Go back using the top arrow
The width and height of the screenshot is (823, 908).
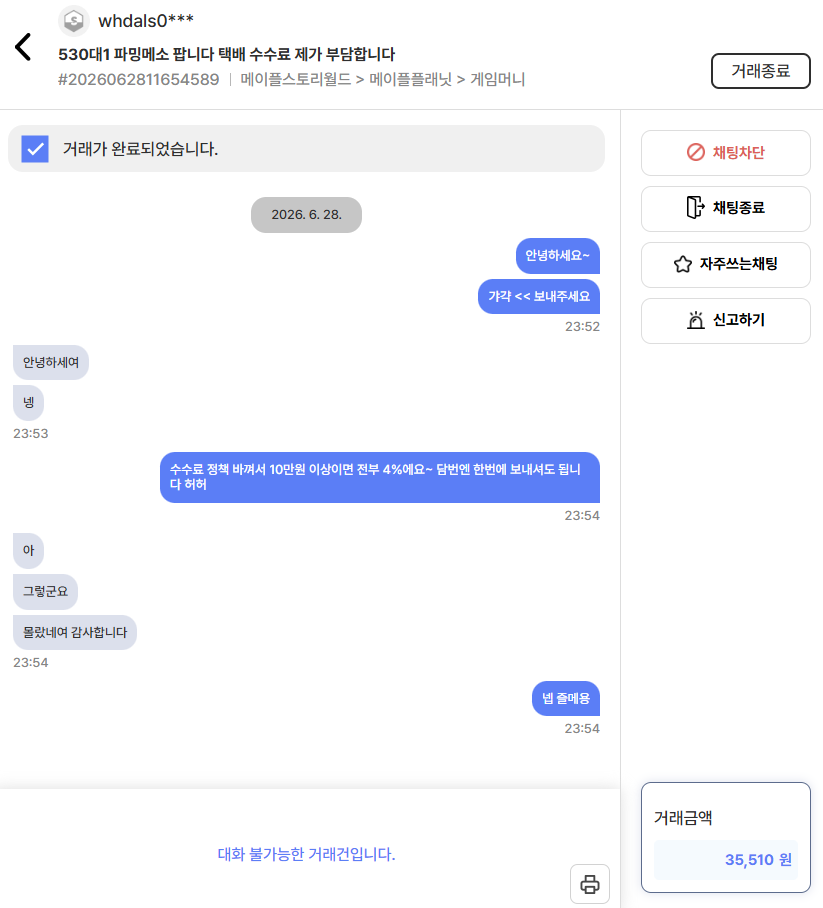pos(23,47)
